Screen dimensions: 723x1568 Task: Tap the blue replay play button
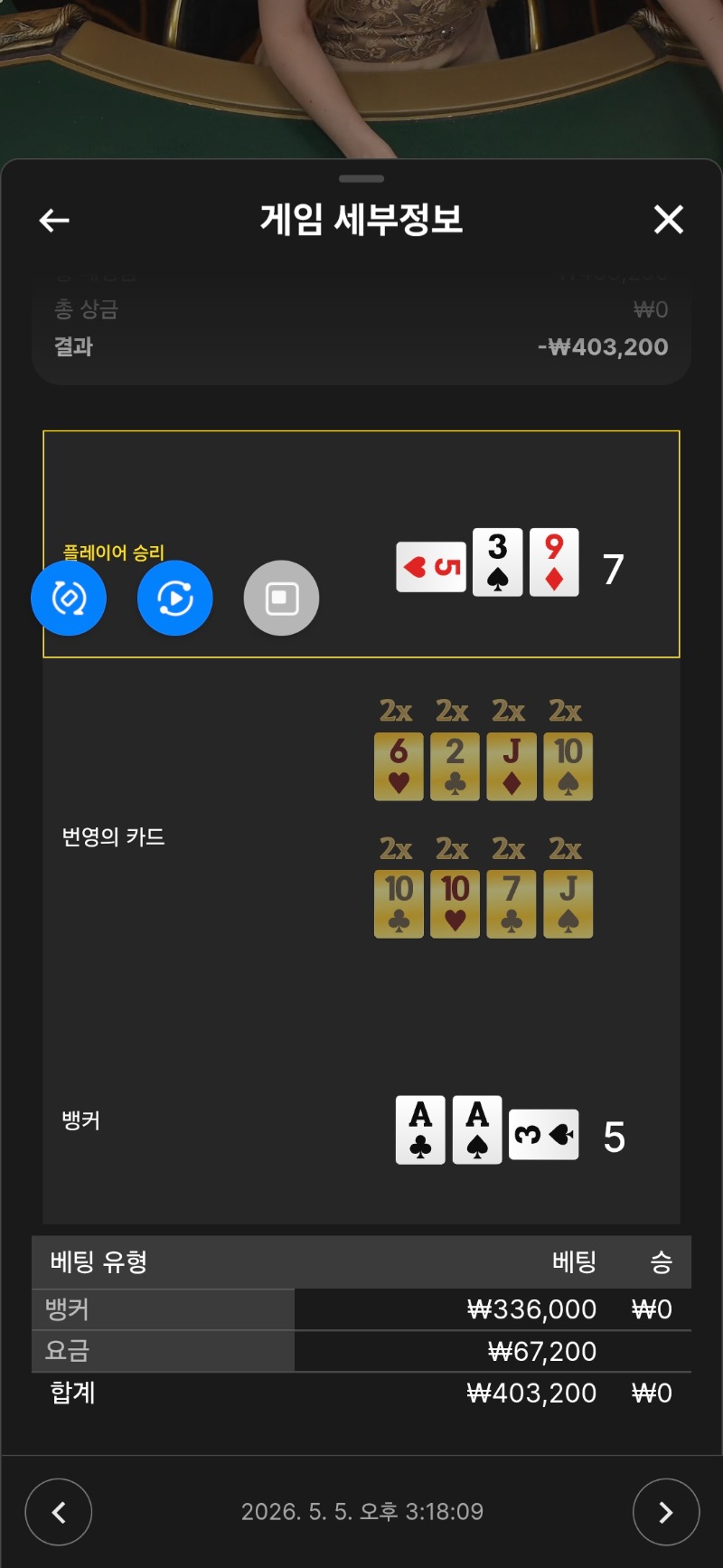point(175,598)
